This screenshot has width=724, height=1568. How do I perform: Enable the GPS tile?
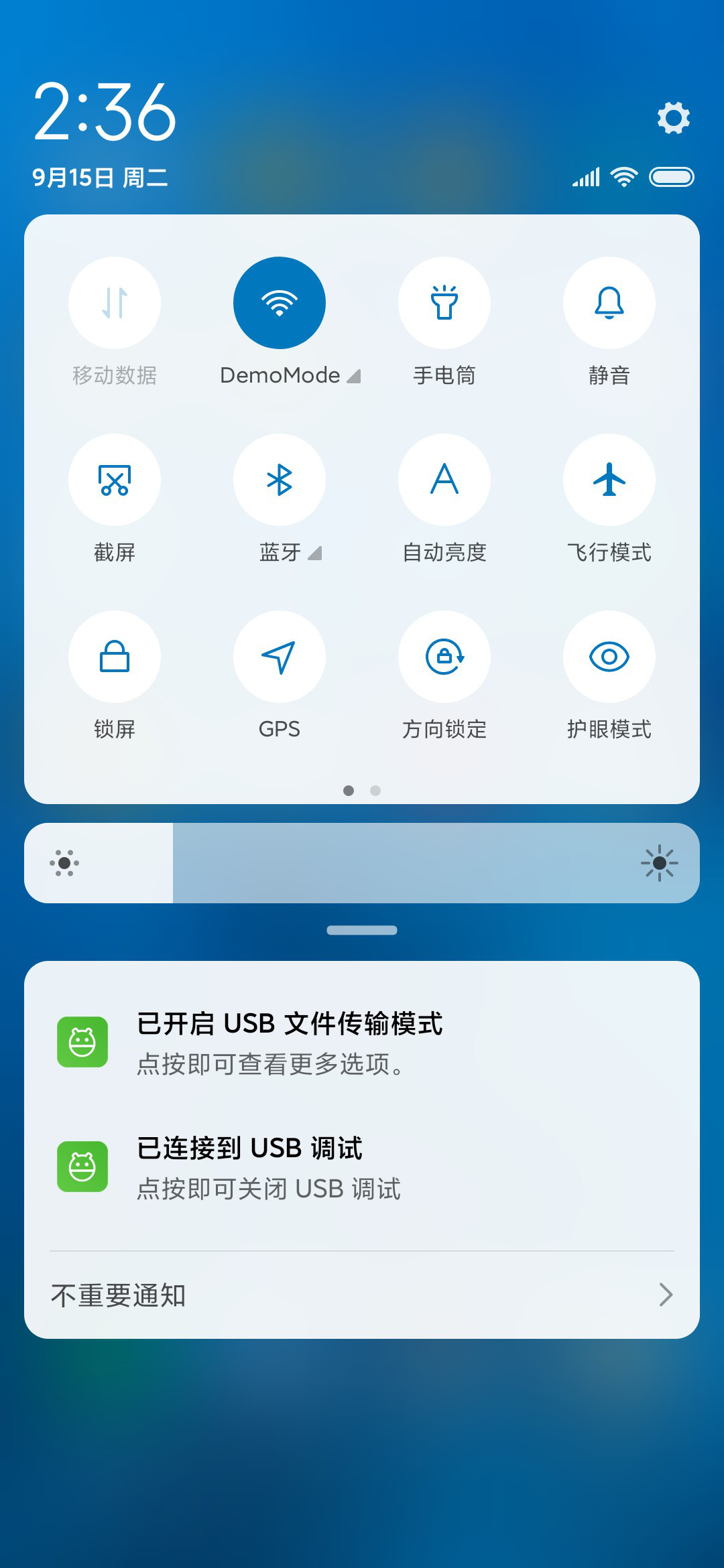pos(280,657)
